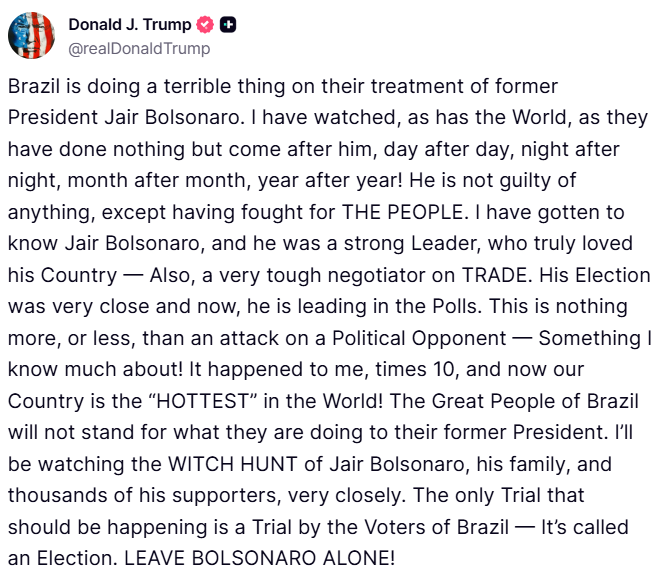
Task: Open Donald J. Trump's profile avatar
Action: (x=32, y=35)
